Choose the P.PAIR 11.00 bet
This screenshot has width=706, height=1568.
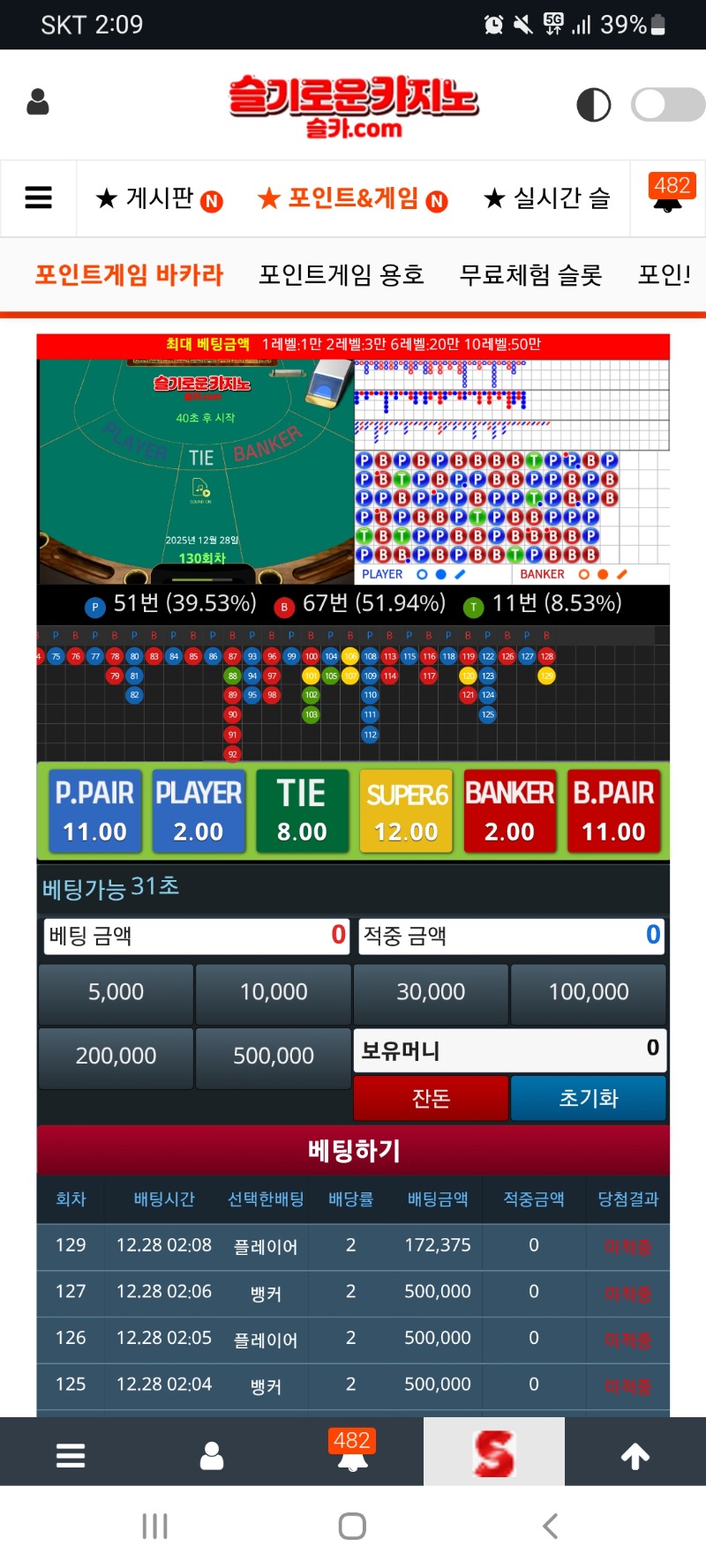(94, 810)
